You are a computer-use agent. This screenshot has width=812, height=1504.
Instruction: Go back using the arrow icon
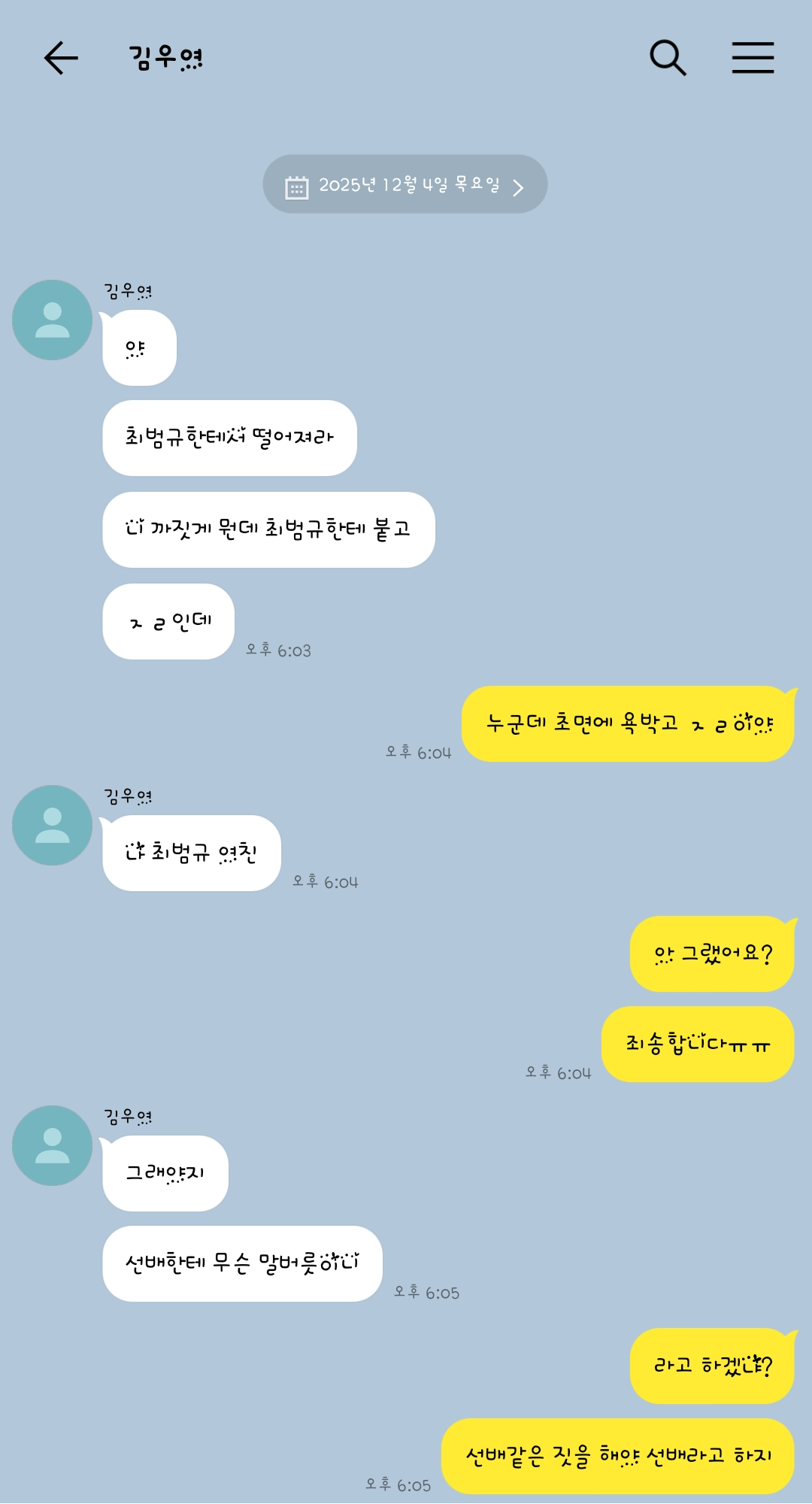[61, 58]
